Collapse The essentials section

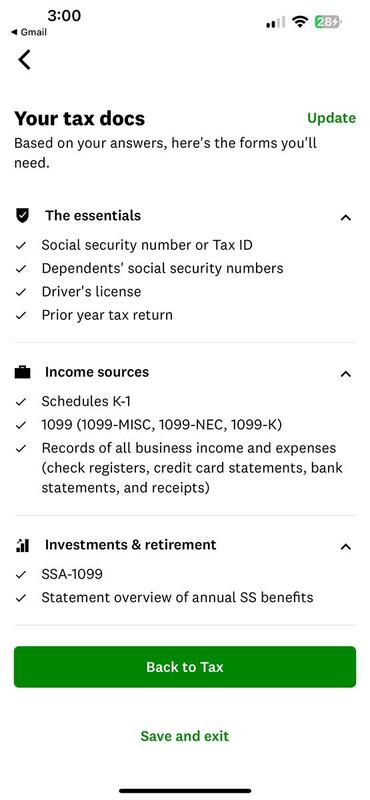tap(346, 218)
